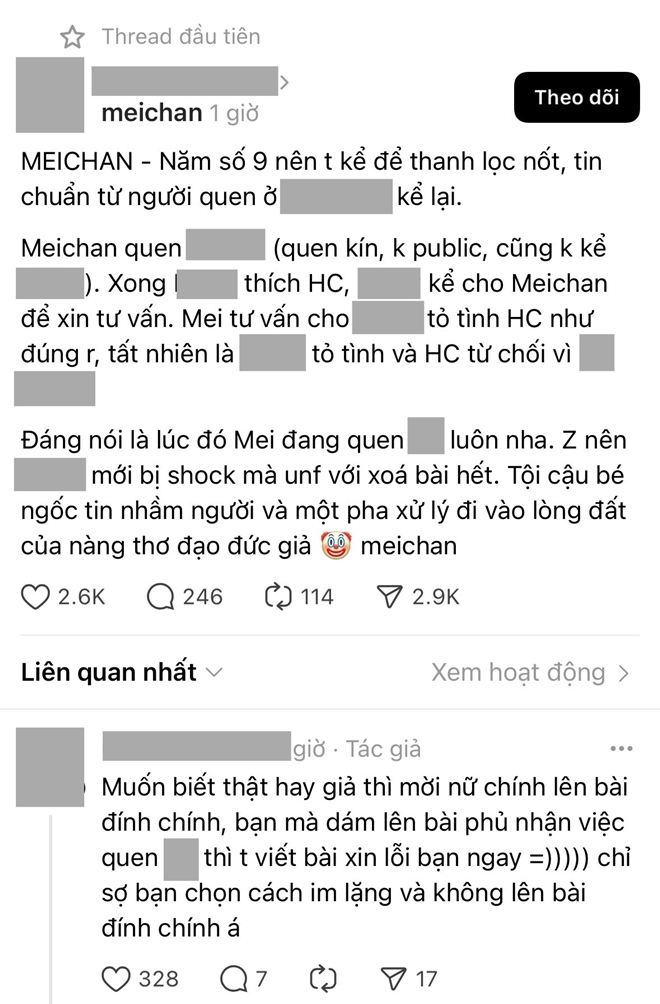
Task: Open overflow menu on the author's reply
Action: (621, 749)
